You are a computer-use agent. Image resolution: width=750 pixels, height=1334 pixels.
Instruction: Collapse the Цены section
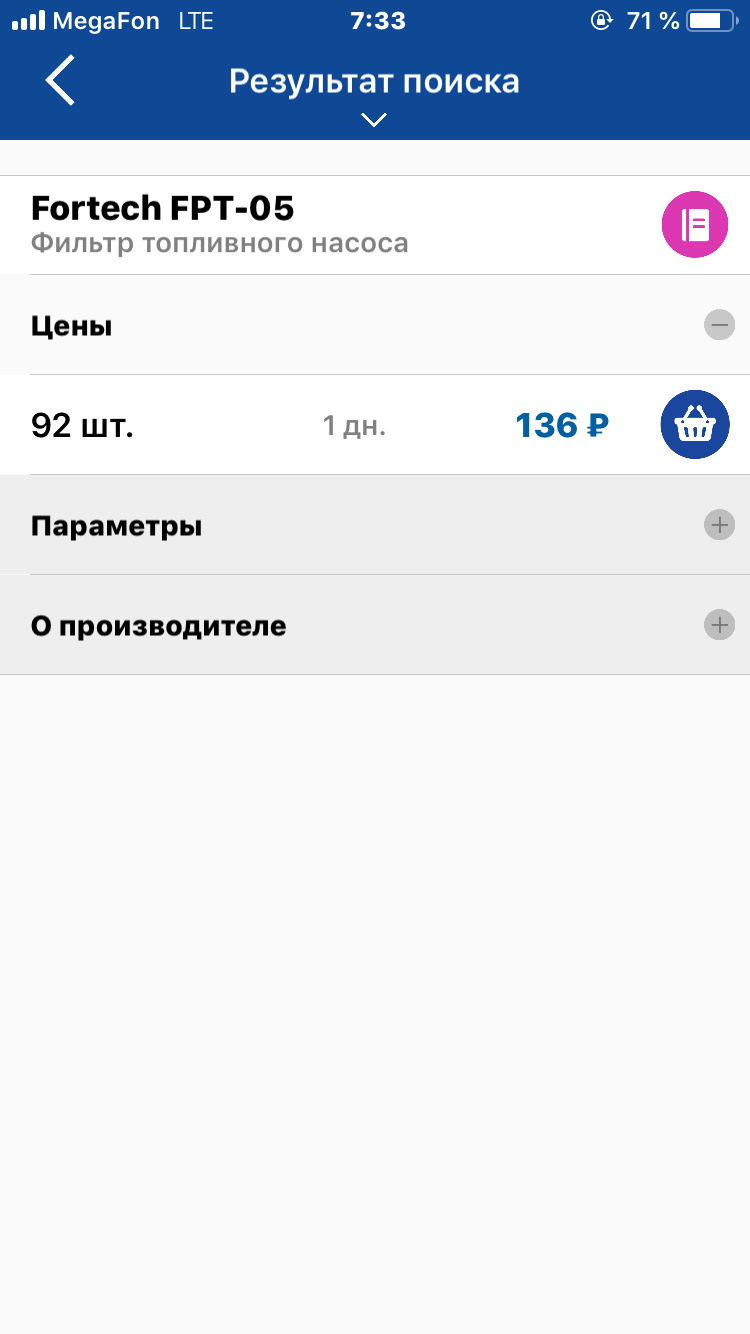coord(719,325)
